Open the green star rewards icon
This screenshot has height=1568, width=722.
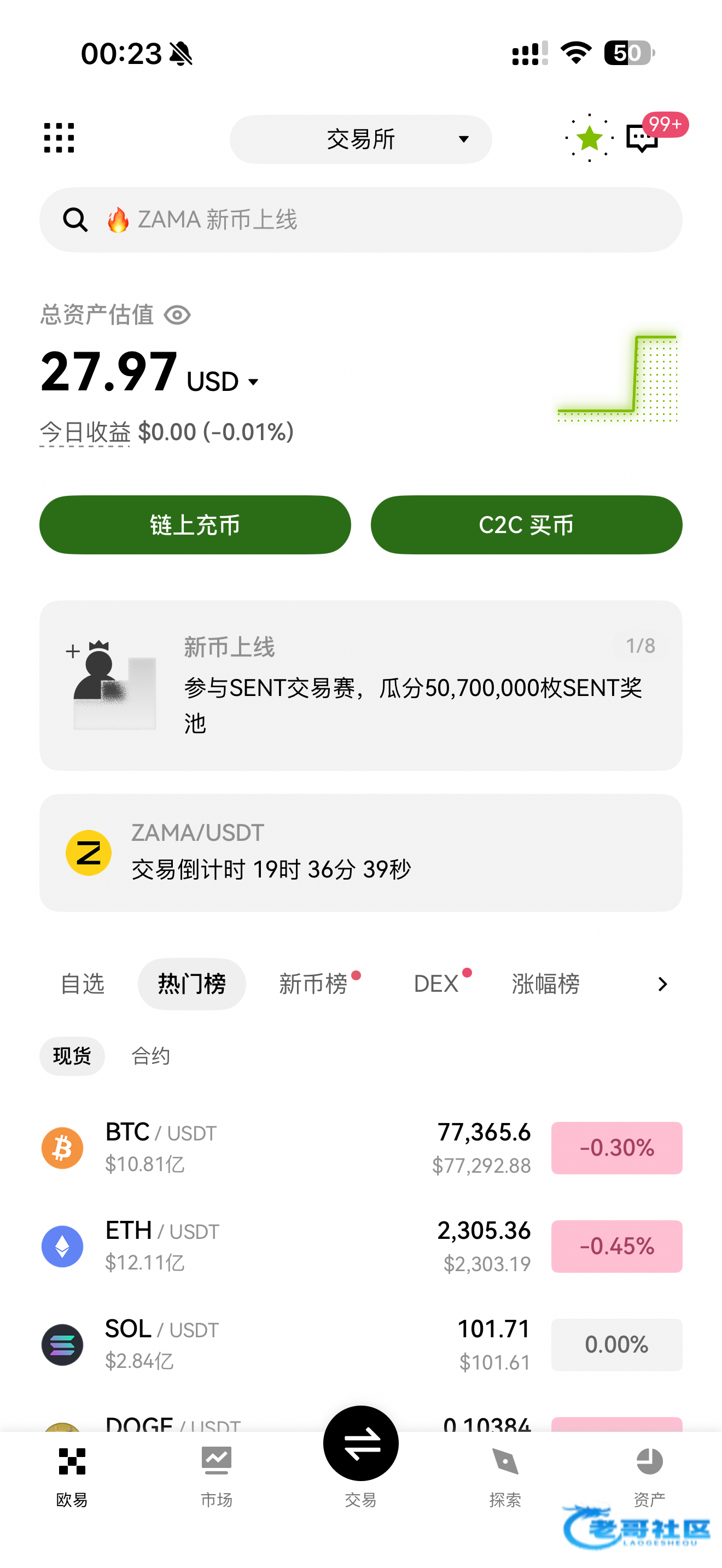[589, 138]
